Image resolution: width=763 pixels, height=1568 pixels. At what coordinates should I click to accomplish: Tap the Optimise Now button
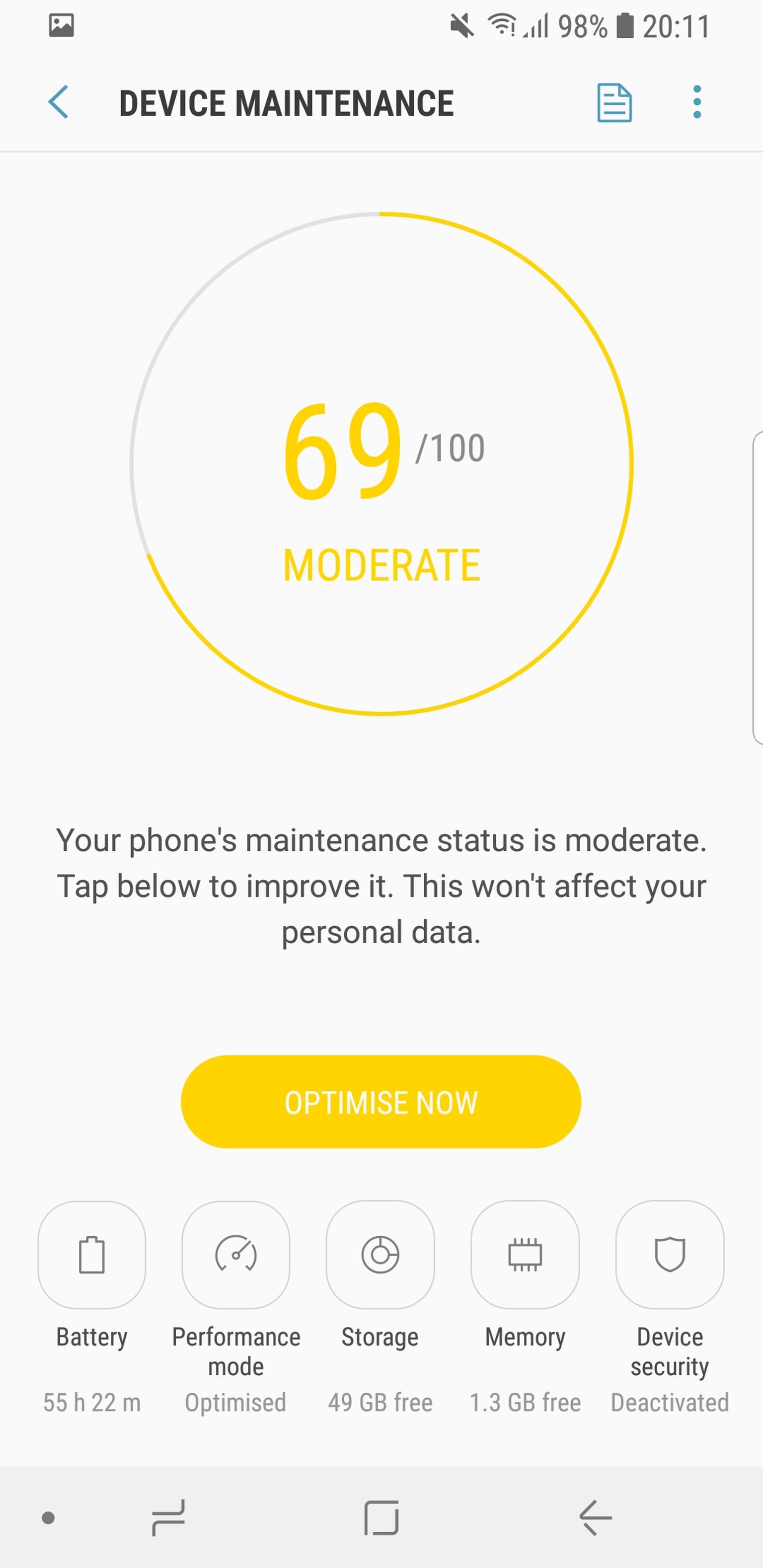pos(381,1102)
